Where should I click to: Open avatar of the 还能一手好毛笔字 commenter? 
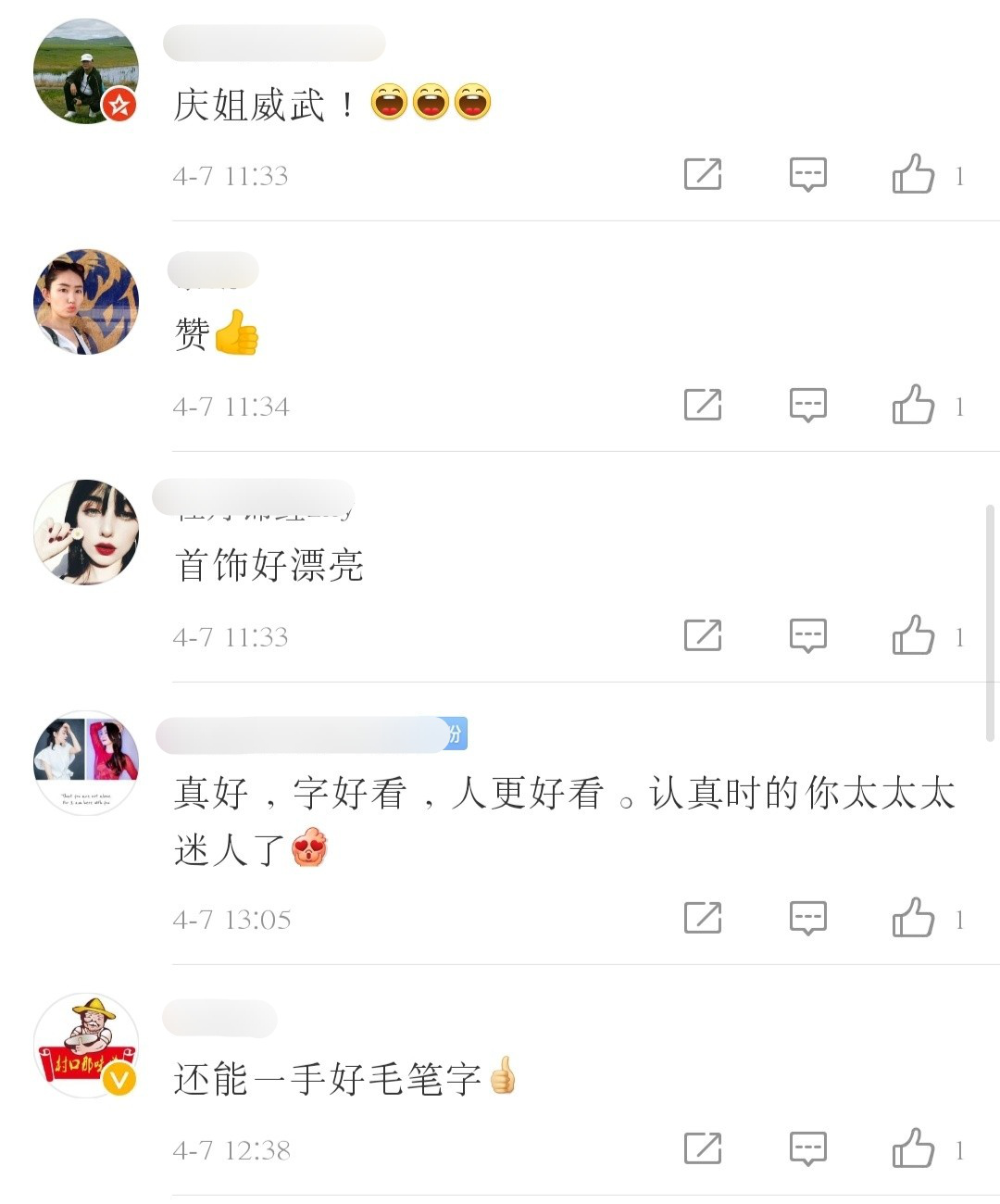[86, 1046]
